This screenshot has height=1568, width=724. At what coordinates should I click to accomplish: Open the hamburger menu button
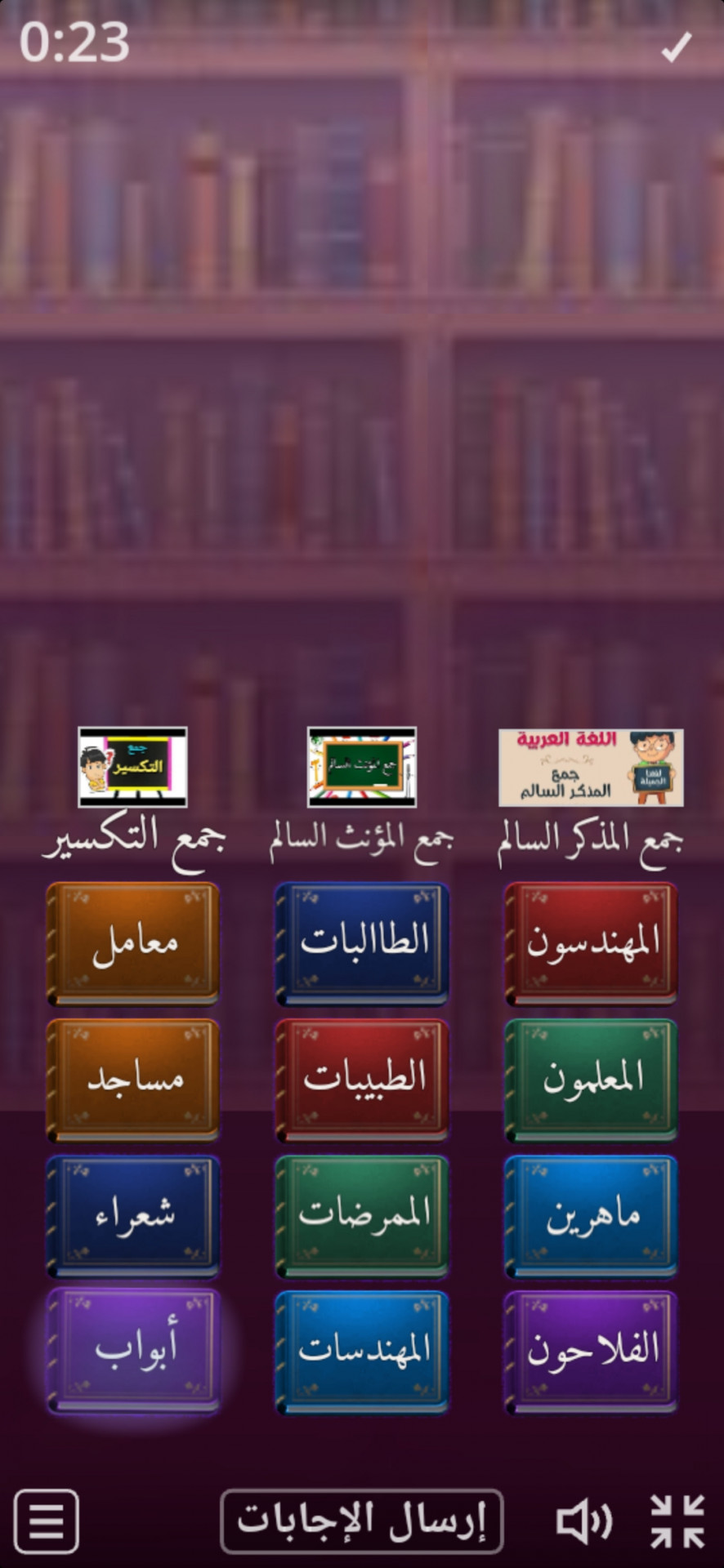(x=47, y=1521)
